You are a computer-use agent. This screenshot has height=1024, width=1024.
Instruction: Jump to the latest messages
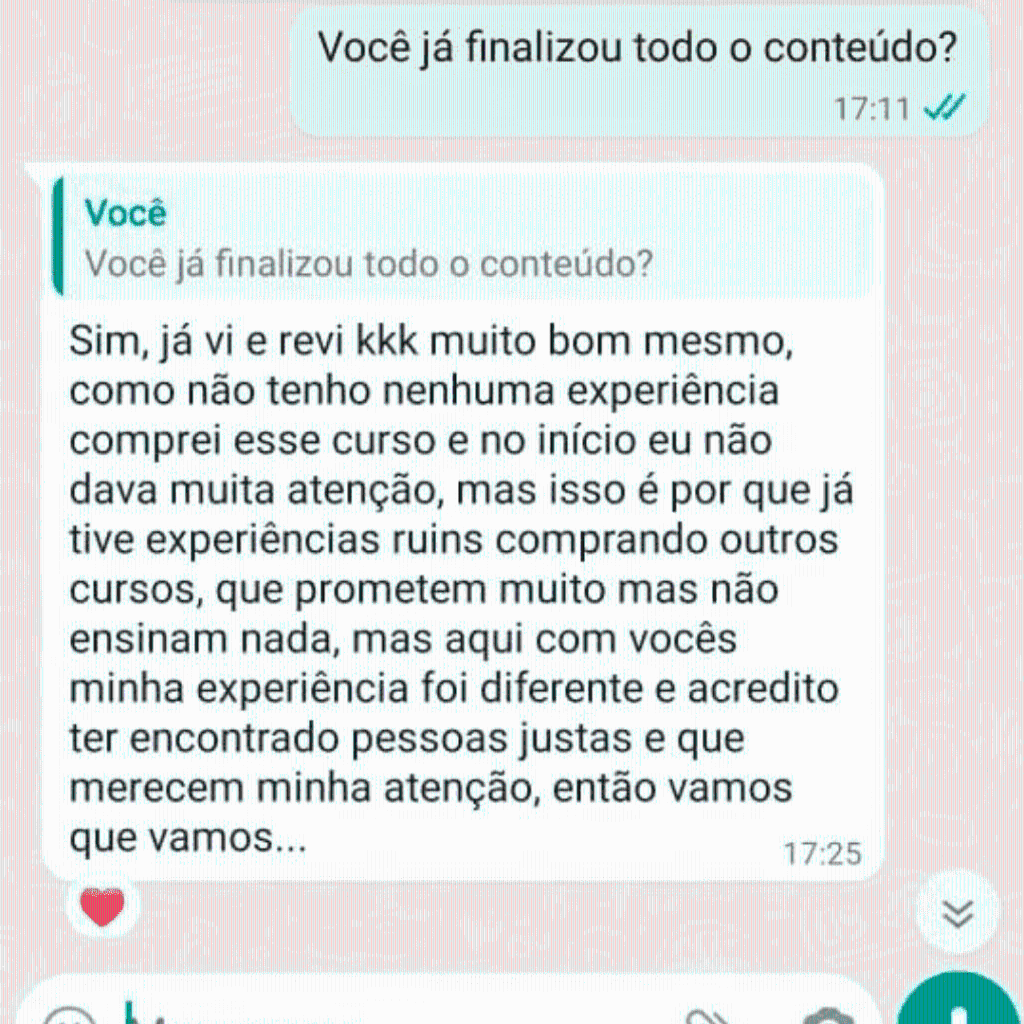(958, 912)
